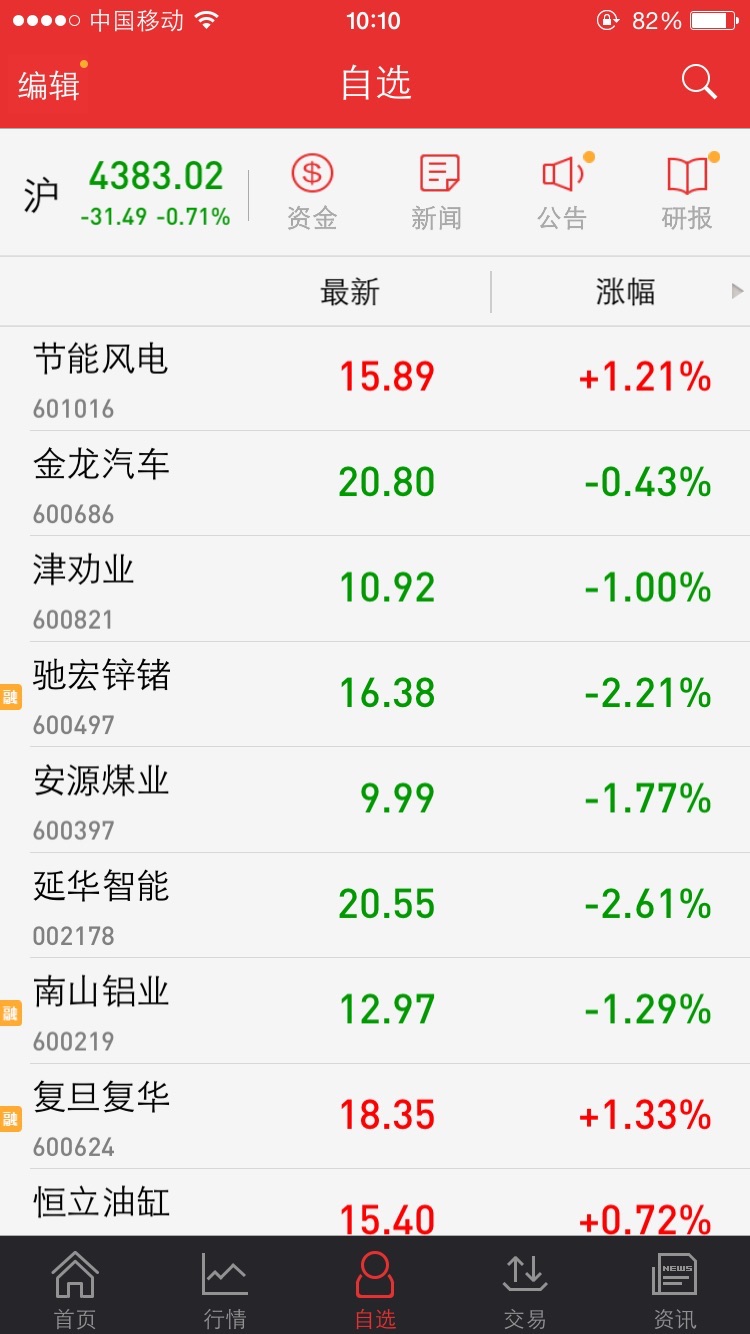Tap 编辑 to edit the watchlist
Image resolution: width=750 pixels, height=1334 pixels.
48,85
